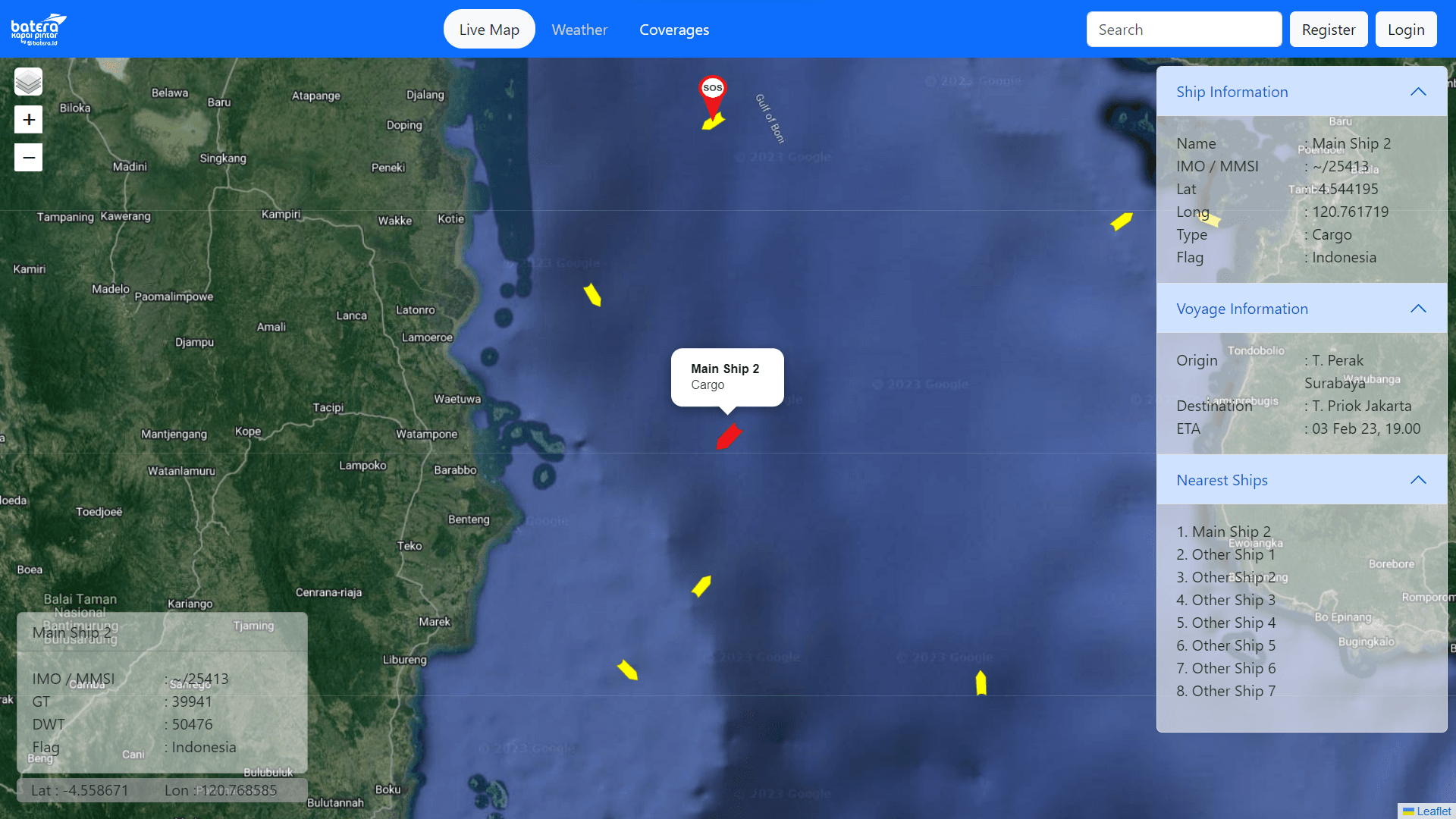Select the red Main Ship 2 marker

(729, 437)
